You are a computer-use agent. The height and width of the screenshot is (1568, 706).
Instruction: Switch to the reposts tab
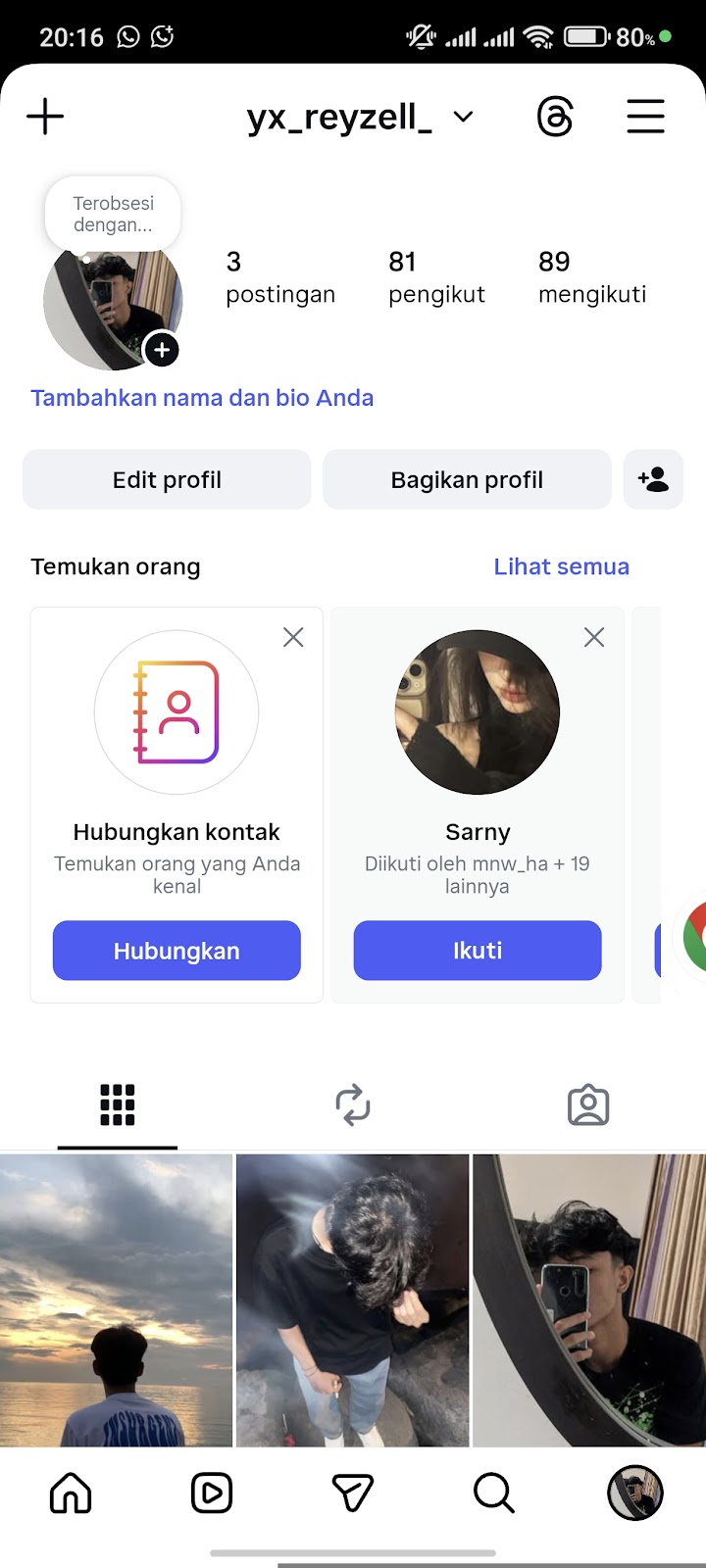coord(353,1105)
